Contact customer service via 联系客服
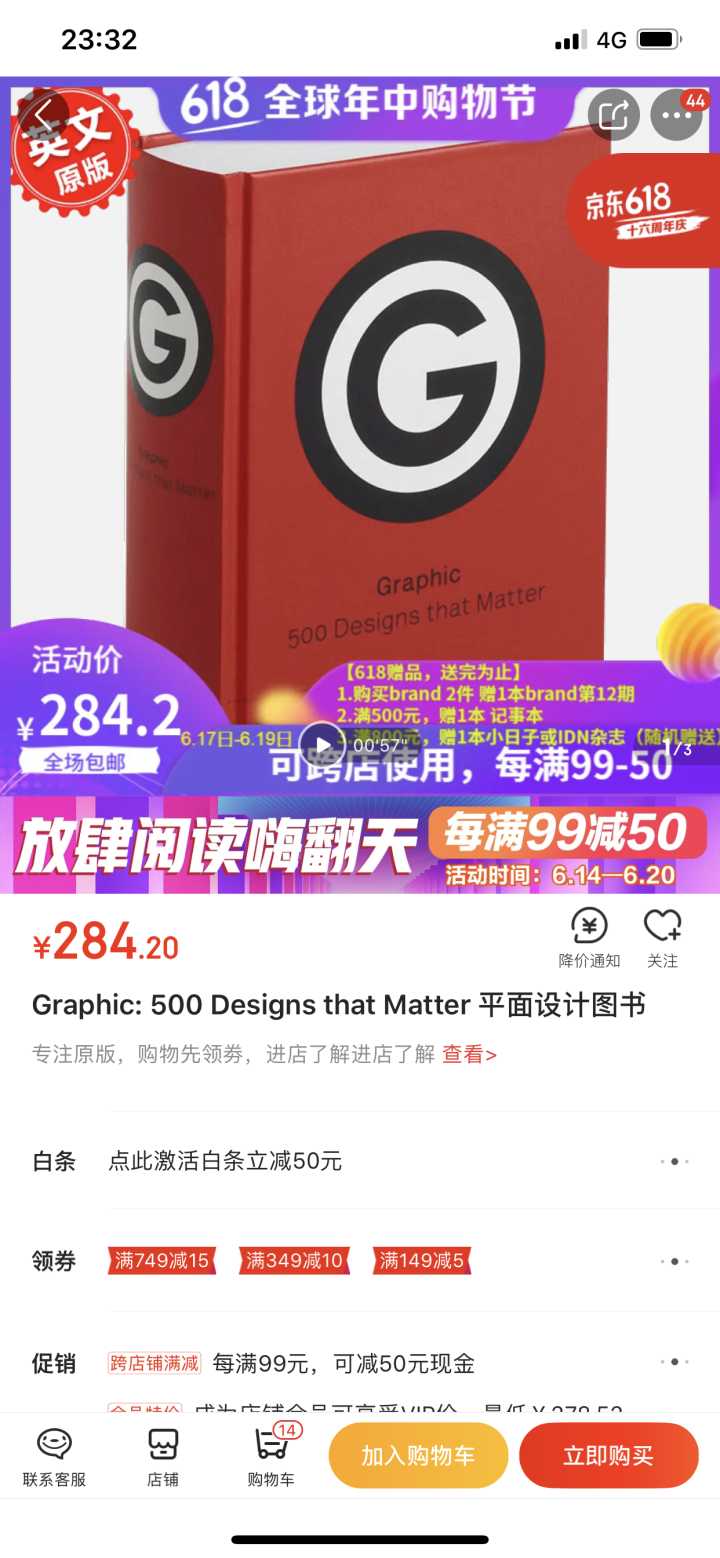The width and height of the screenshot is (720, 1558). [x=55, y=1457]
